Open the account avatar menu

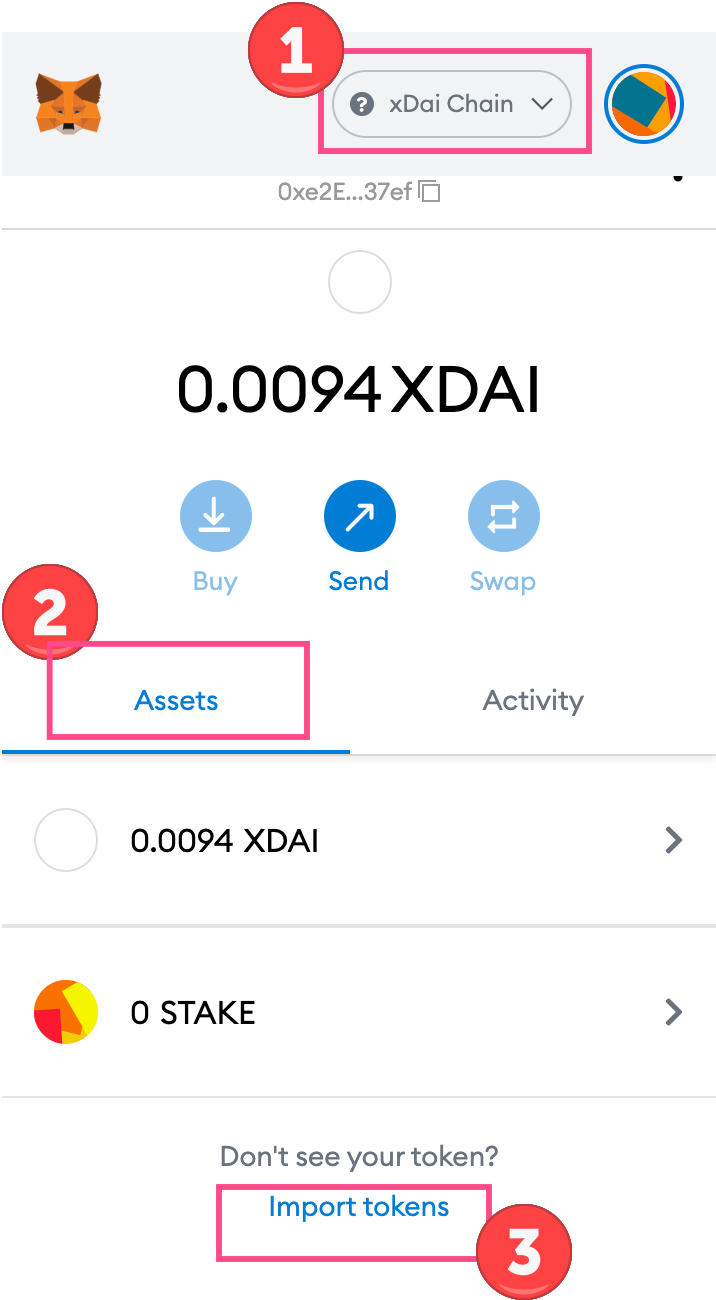coord(644,104)
